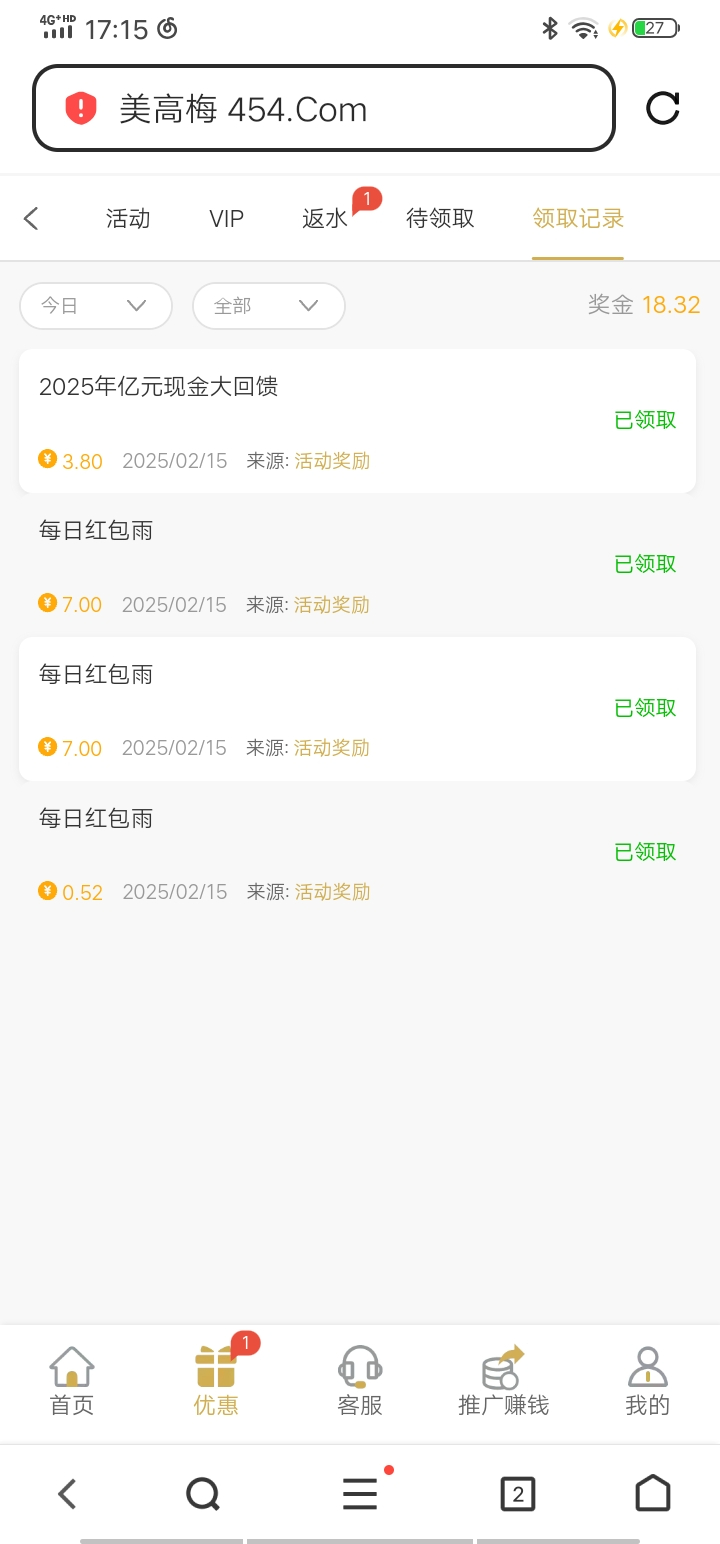Open the VIP tab
The width and height of the screenshot is (720, 1544).
226,218
